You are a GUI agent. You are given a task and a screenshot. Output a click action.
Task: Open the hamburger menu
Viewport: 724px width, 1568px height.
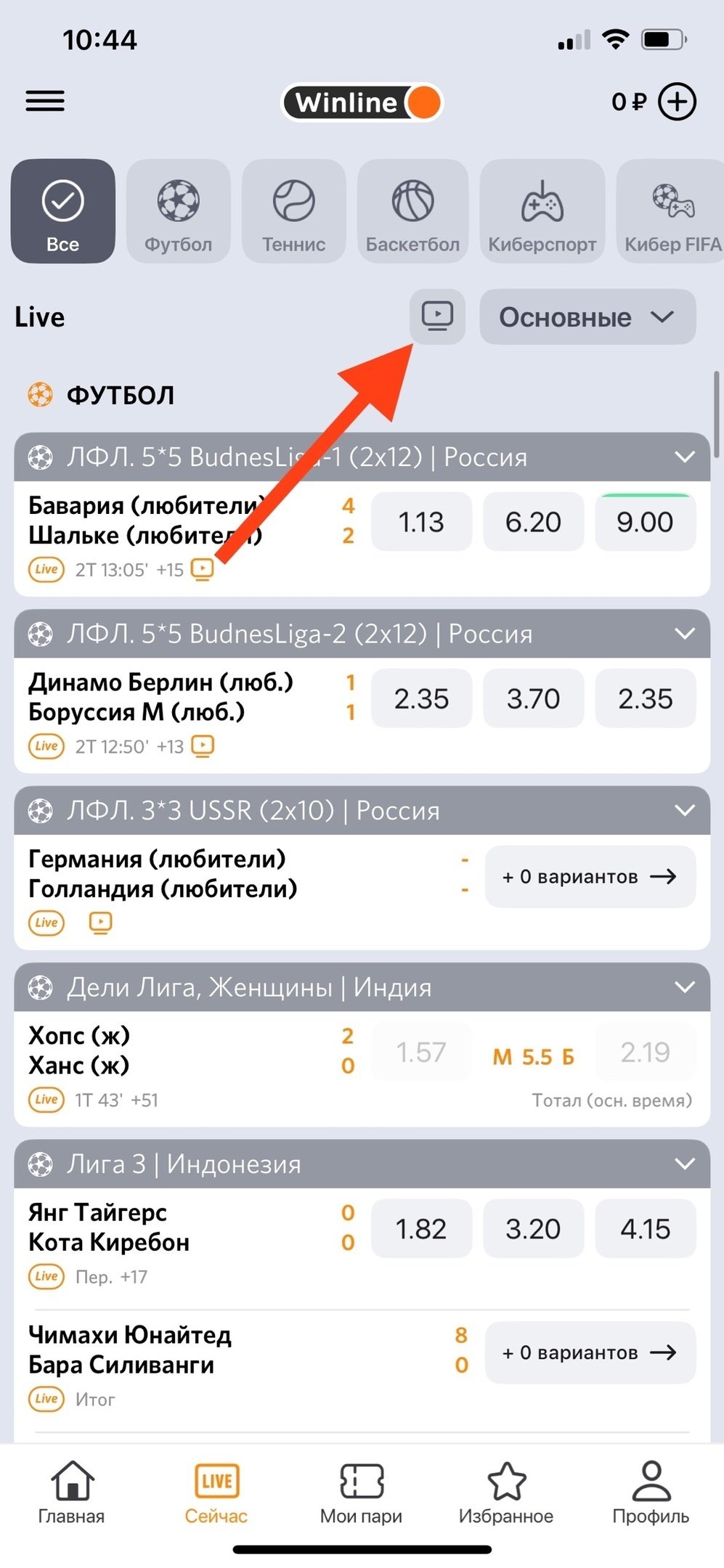tap(45, 101)
